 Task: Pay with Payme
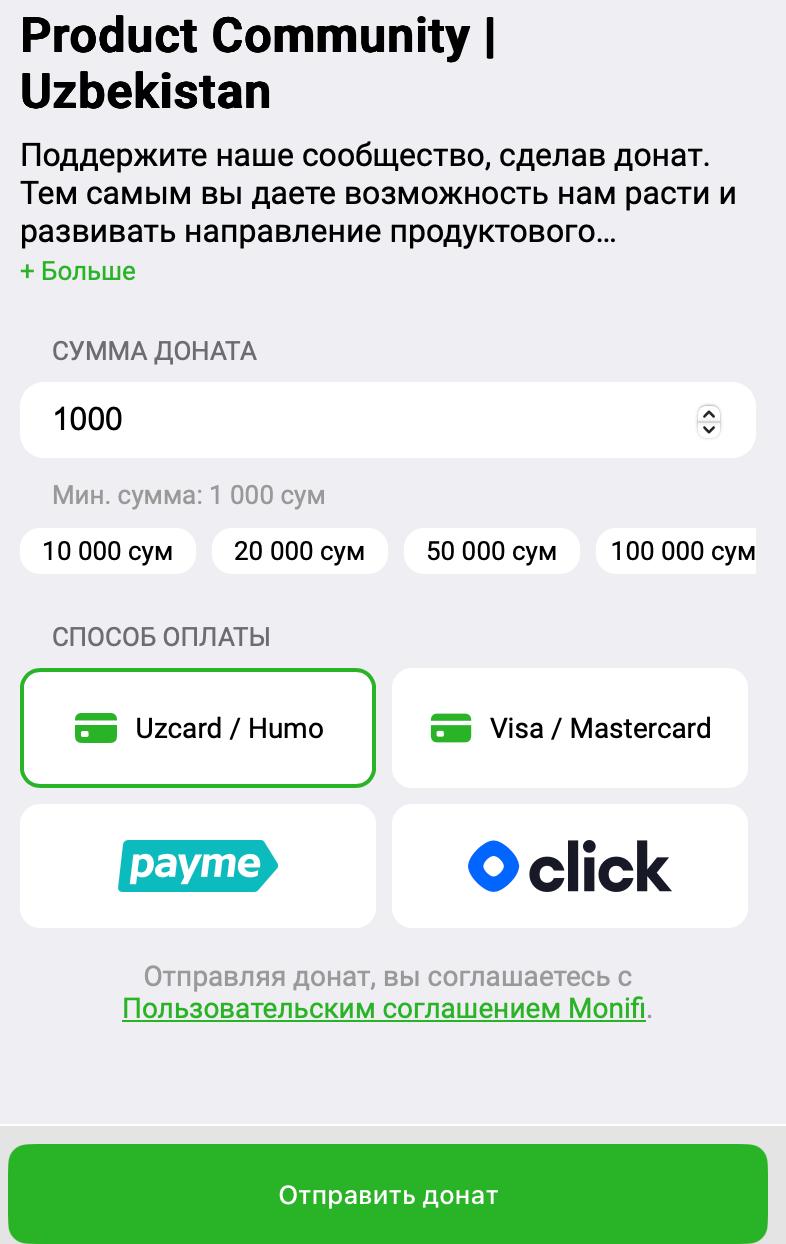198,866
